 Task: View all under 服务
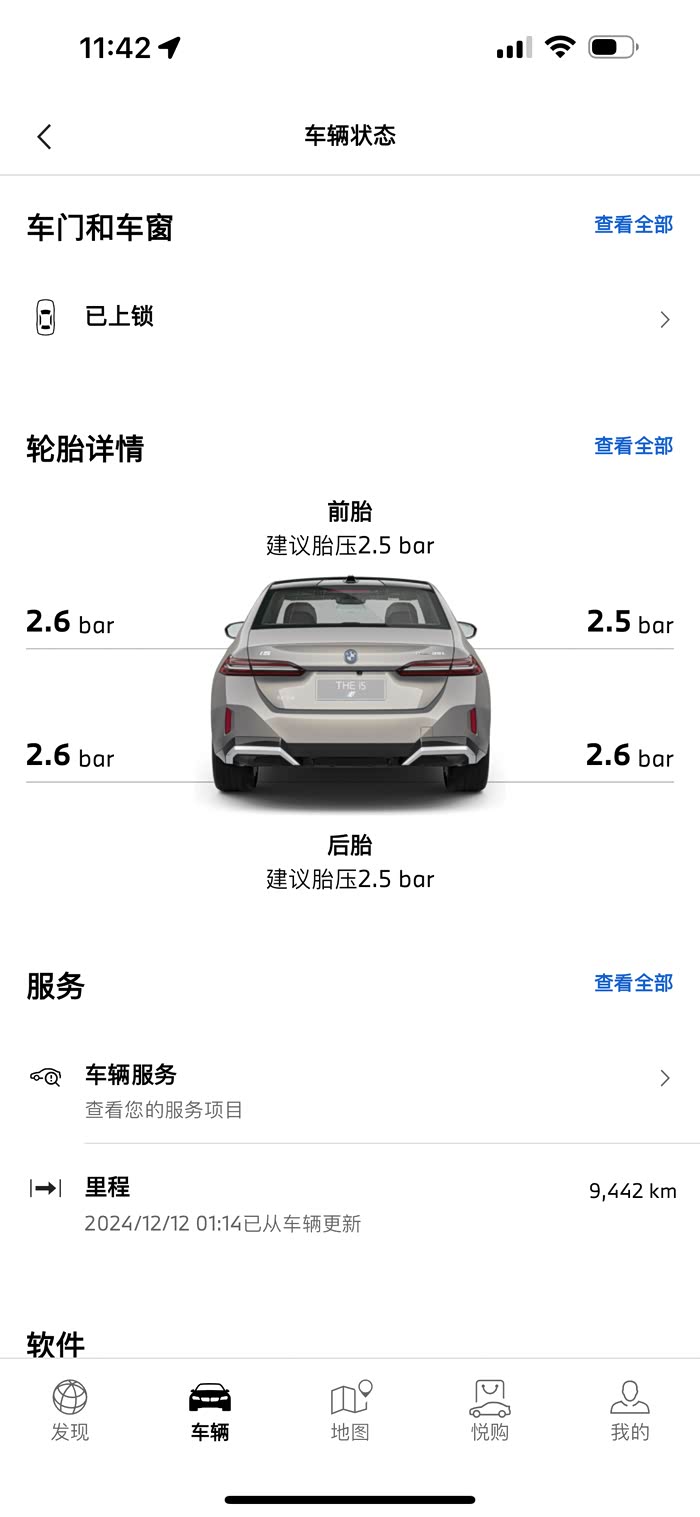coord(633,983)
